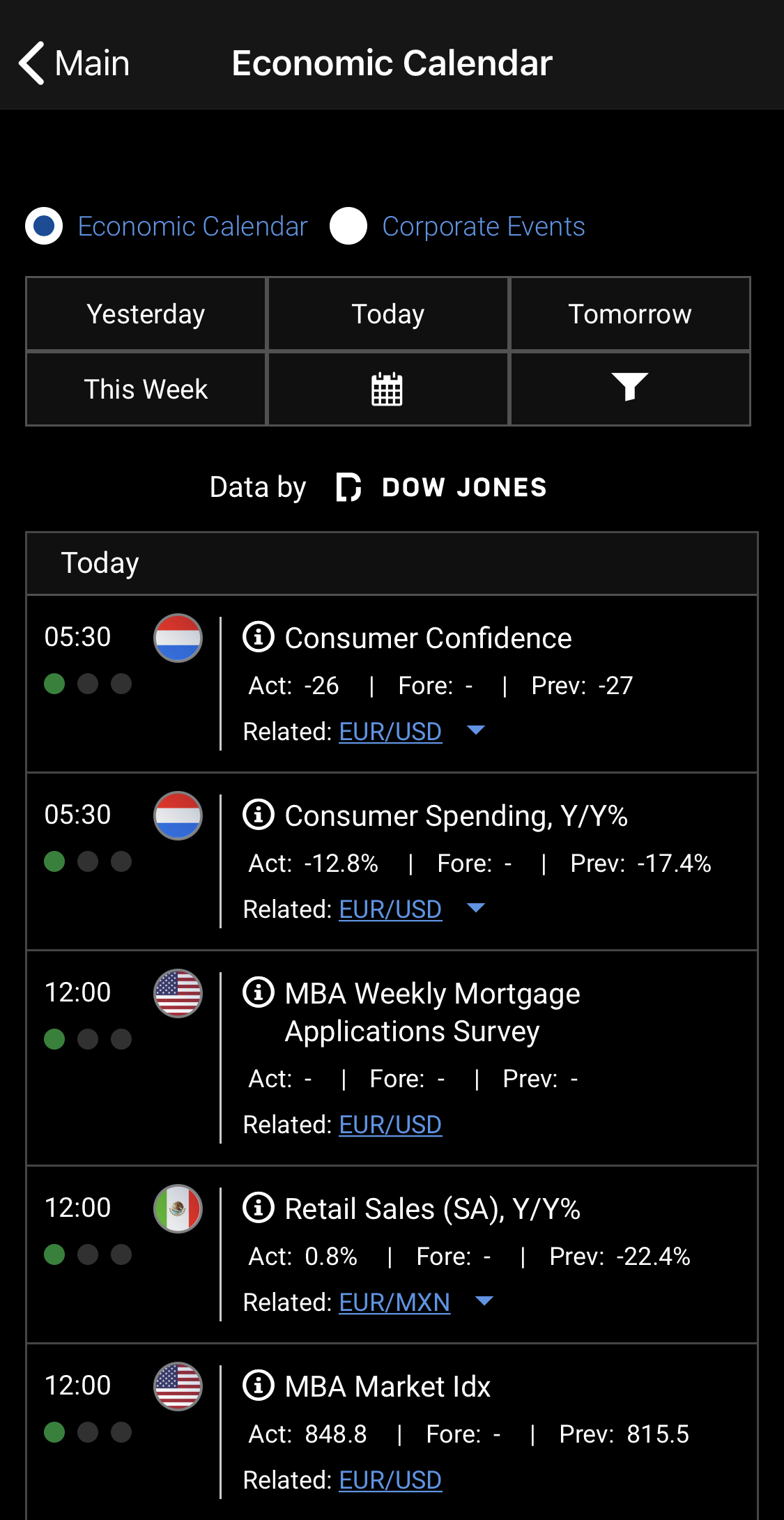The height and width of the screenshot is (1520, 784).
Task: Select the Economic Calendar radio option
Action: click(44, 226)
